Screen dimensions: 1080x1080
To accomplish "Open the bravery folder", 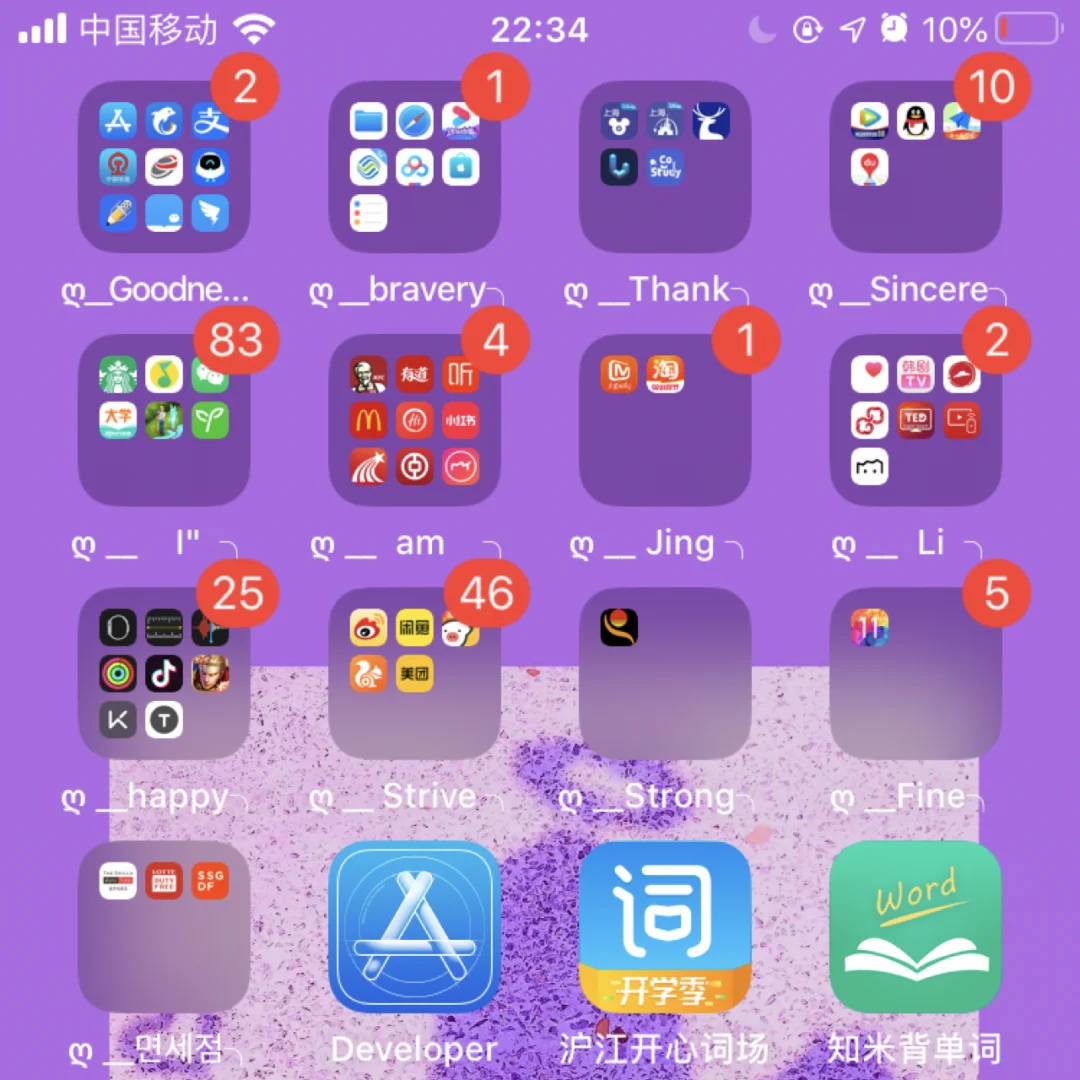I will (x=414, y=166).
